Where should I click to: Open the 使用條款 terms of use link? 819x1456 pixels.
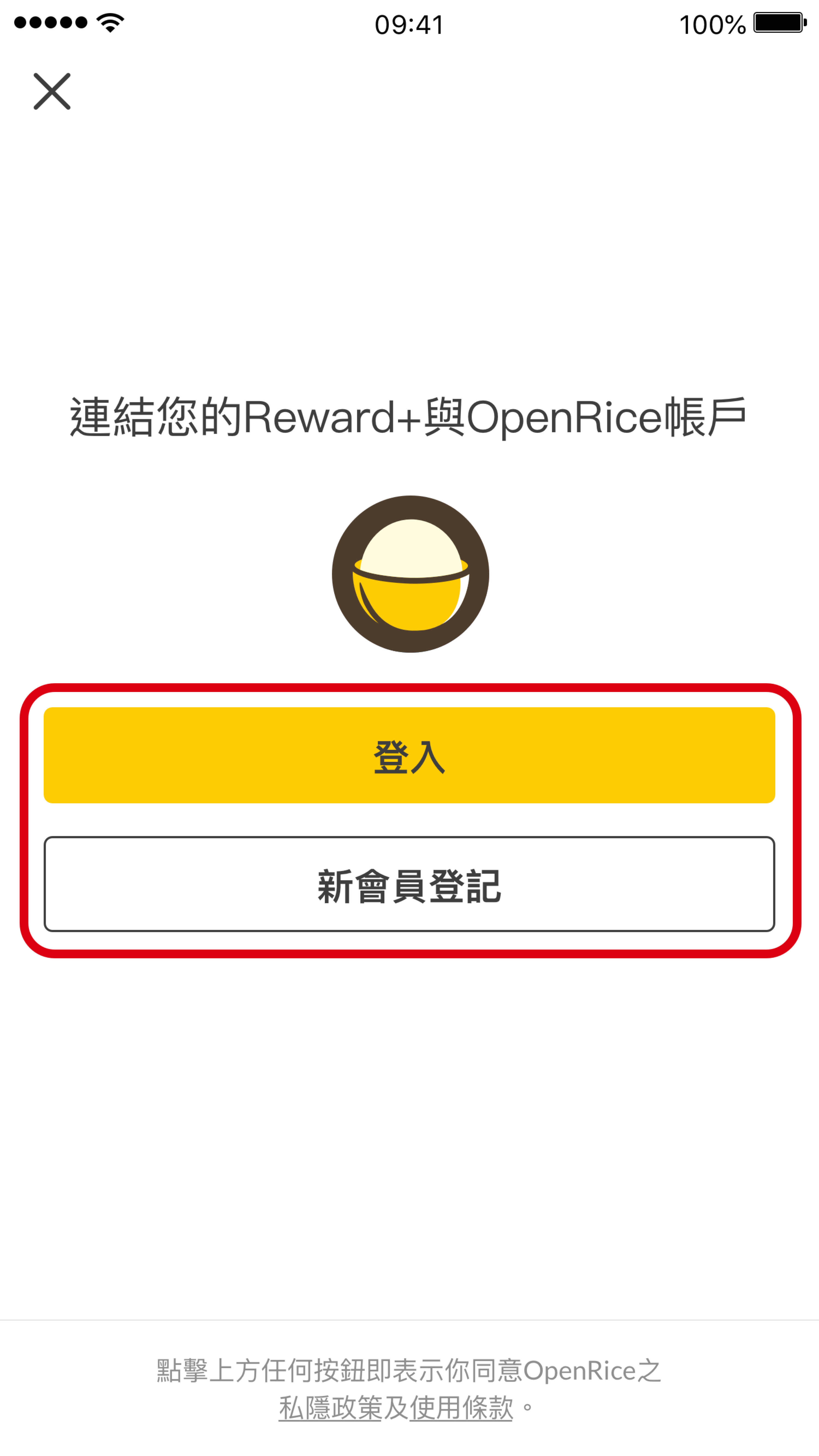pyautogui.click(x=461, y=1407)
